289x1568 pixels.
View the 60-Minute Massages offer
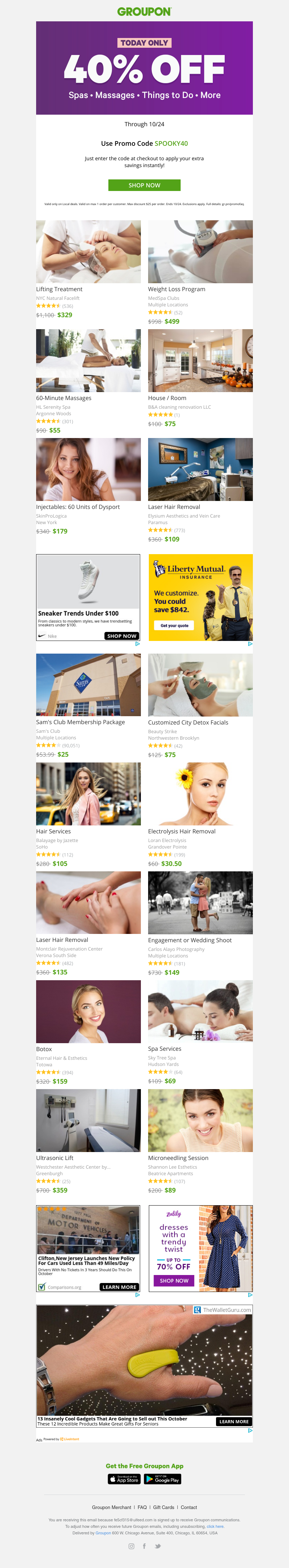pyautogui.click(x=88, y=360)
